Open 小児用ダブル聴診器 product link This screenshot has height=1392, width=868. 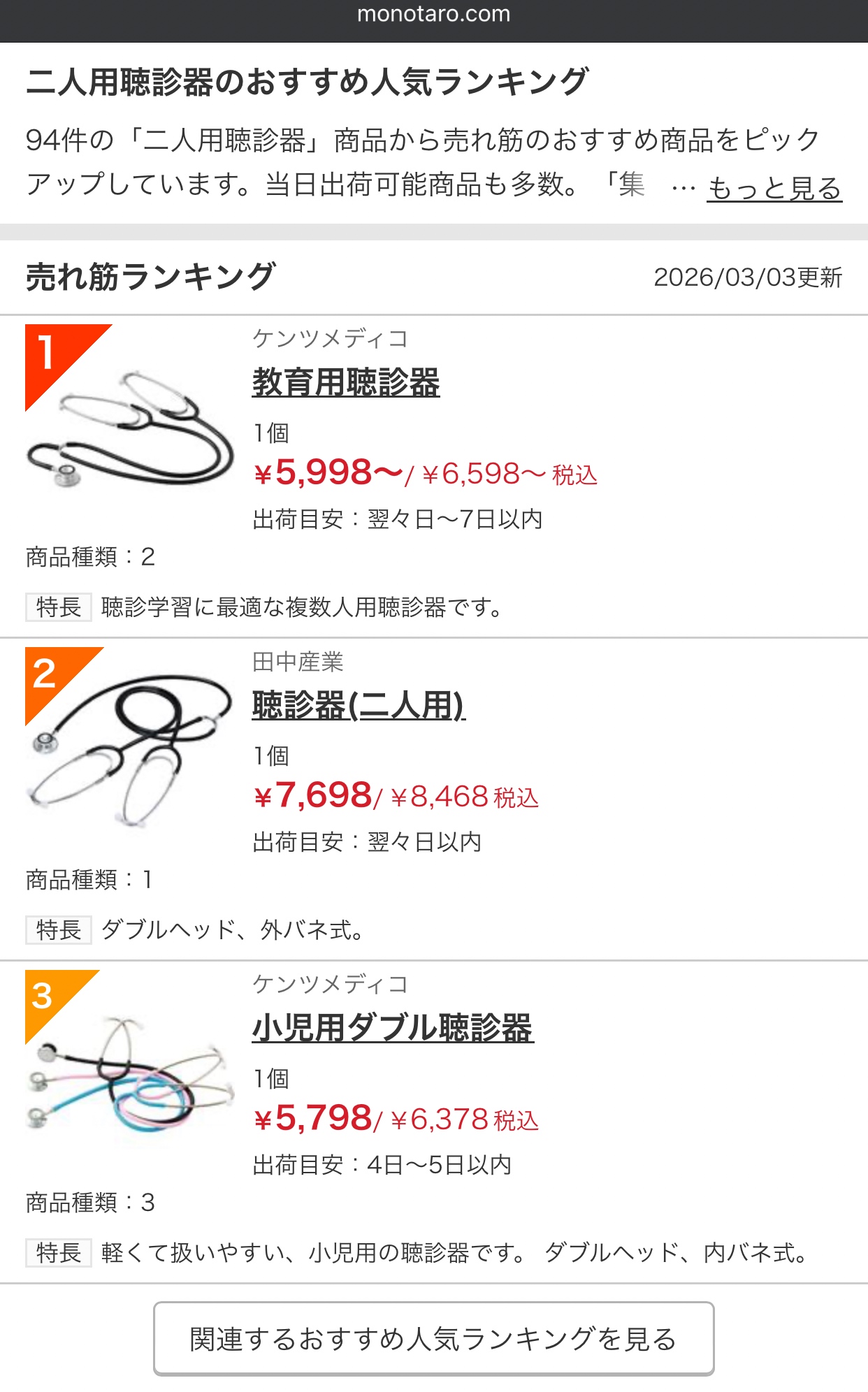pos(393,1029)
